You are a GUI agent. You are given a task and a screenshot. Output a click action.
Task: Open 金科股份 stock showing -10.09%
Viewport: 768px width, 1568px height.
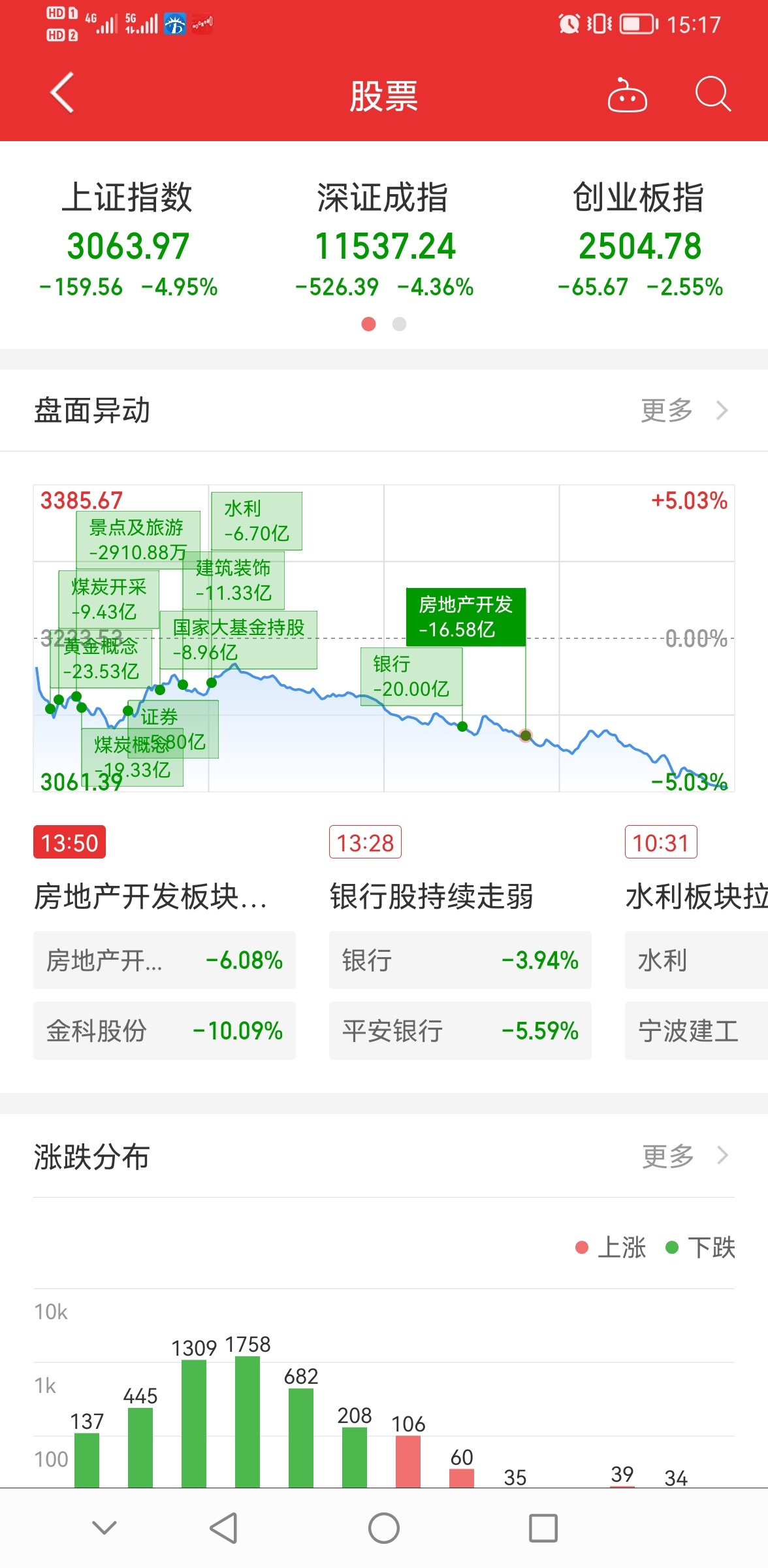(x=164, y=1031)
